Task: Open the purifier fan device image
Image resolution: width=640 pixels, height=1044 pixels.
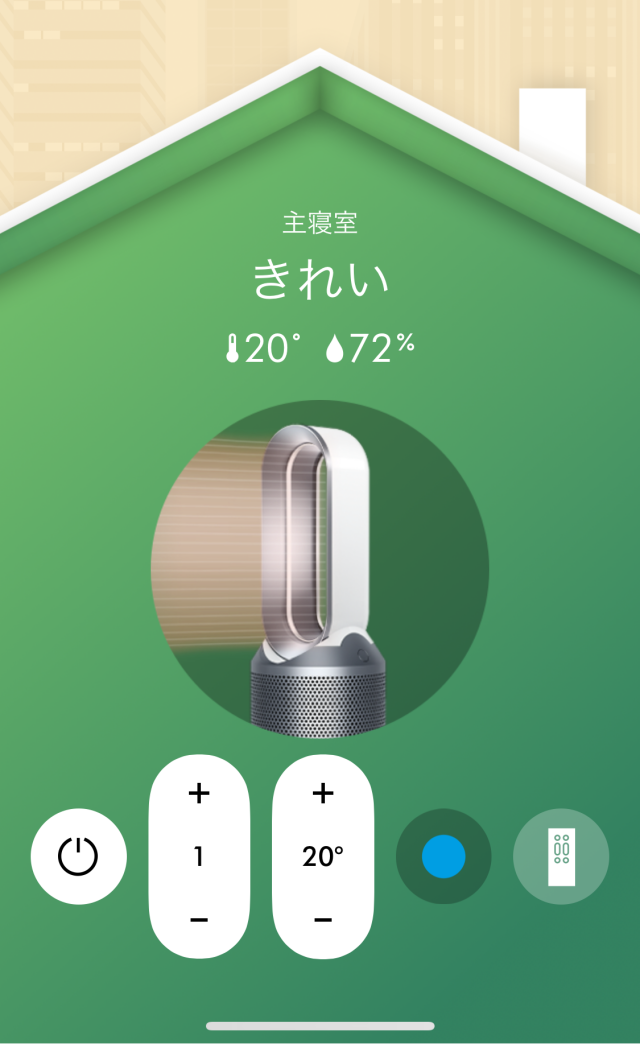Action: 320,569
